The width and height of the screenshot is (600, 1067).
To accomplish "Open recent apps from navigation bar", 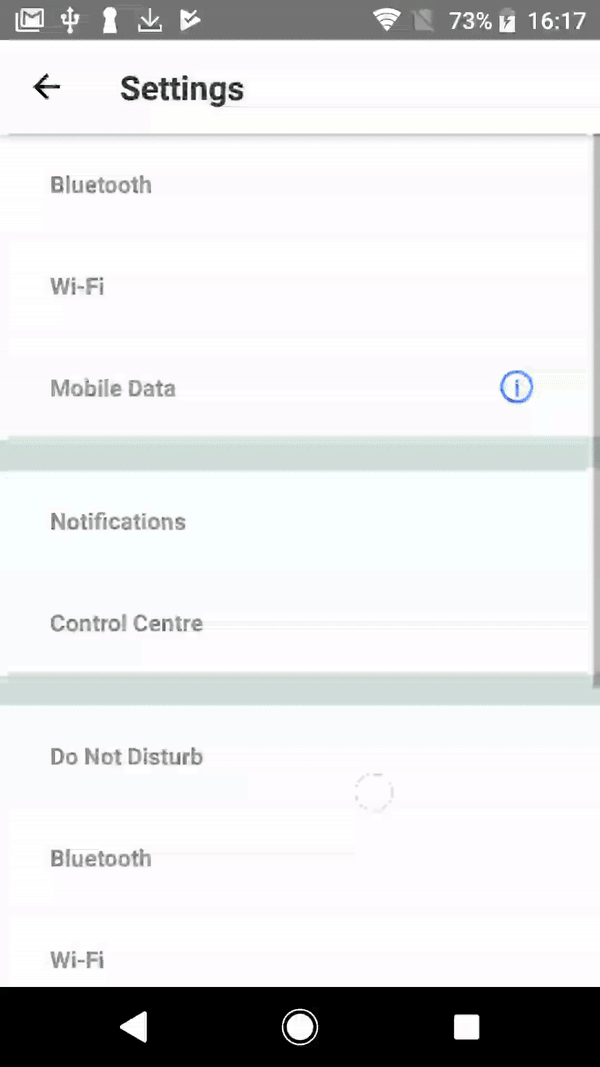I will pyautogui.click(x=466, y=1026).
